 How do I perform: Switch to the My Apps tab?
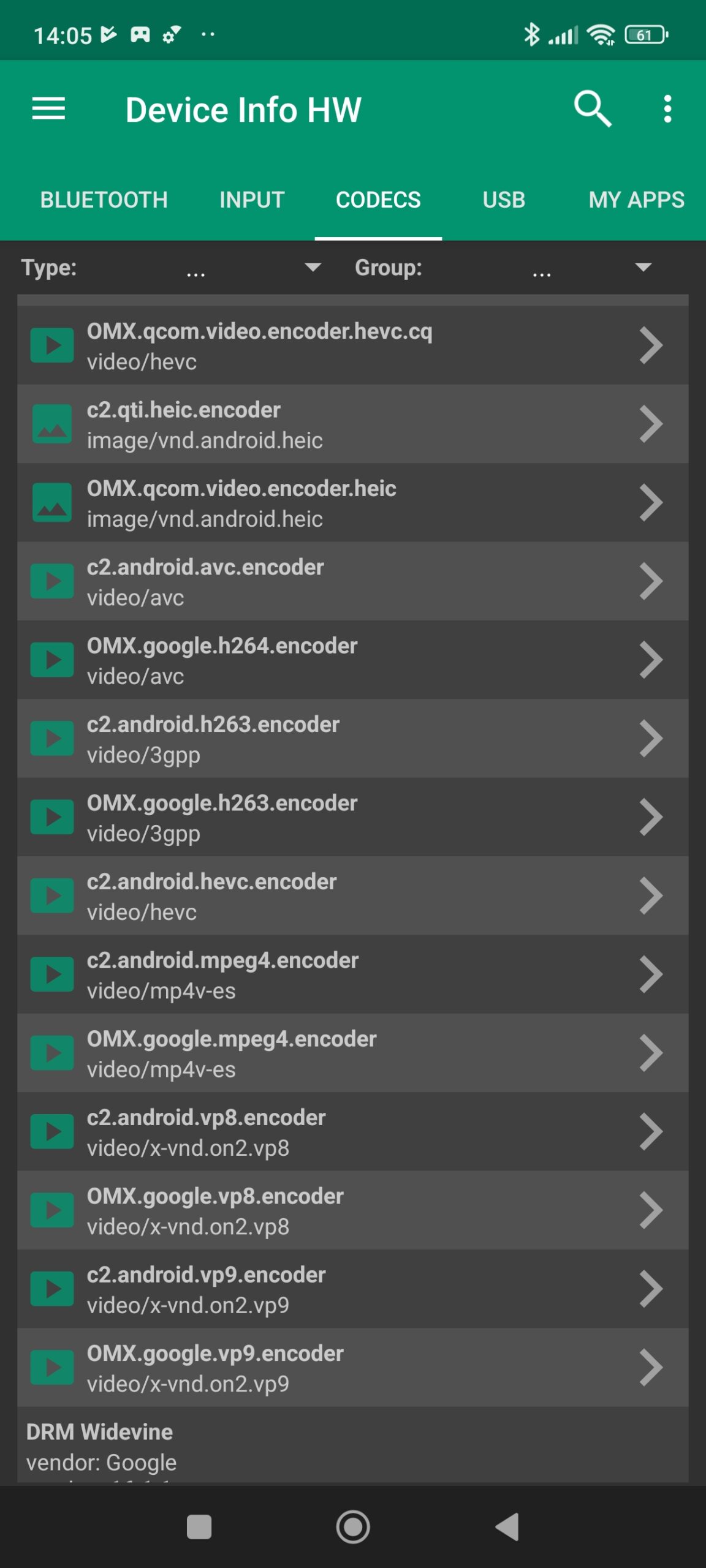pyautogui.click(x=636, y=200)
